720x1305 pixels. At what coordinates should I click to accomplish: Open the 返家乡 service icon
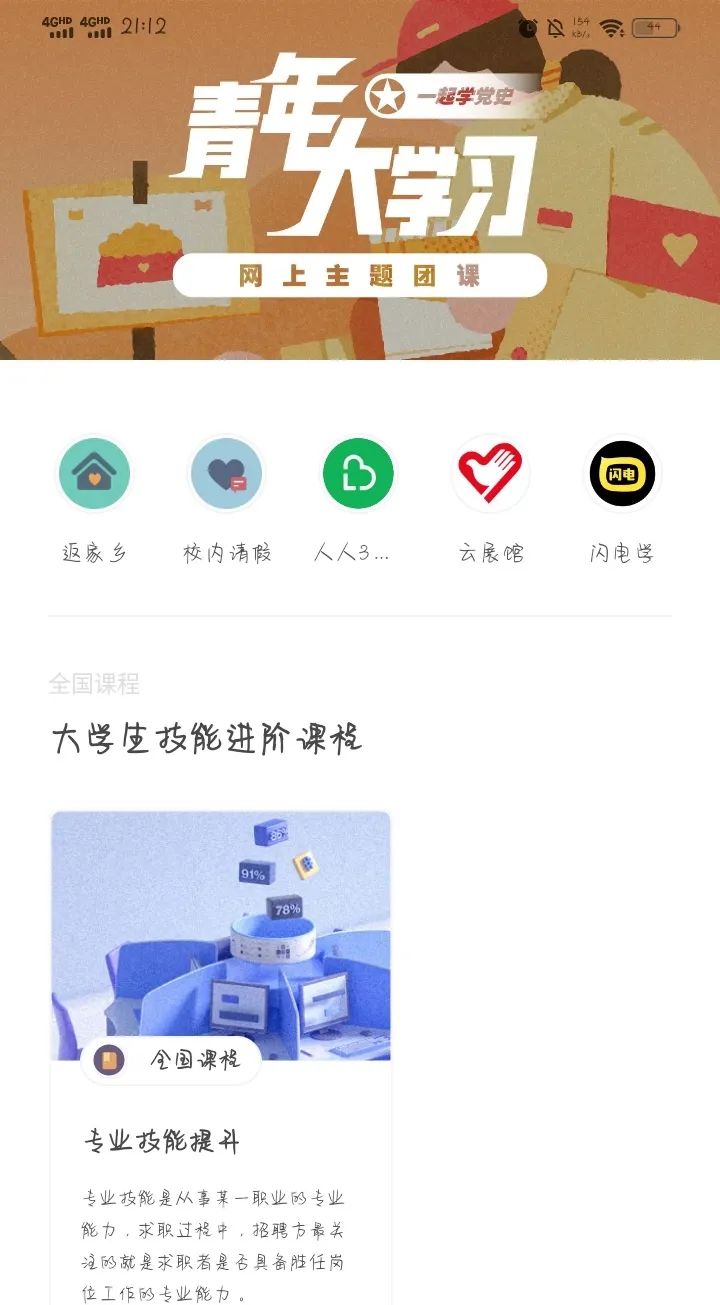94,474
